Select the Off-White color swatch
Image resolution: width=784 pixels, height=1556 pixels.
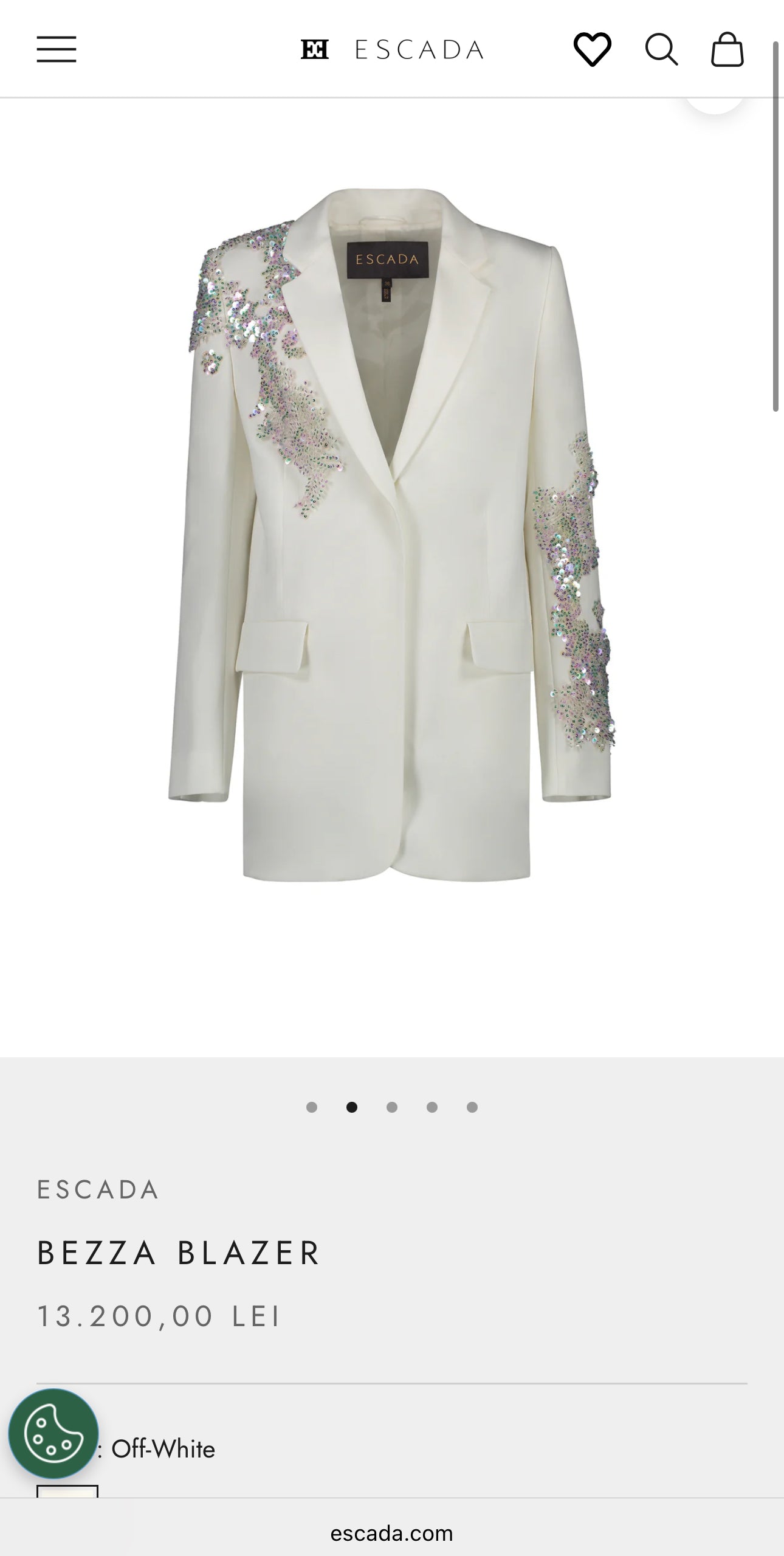coord(67,1491)
